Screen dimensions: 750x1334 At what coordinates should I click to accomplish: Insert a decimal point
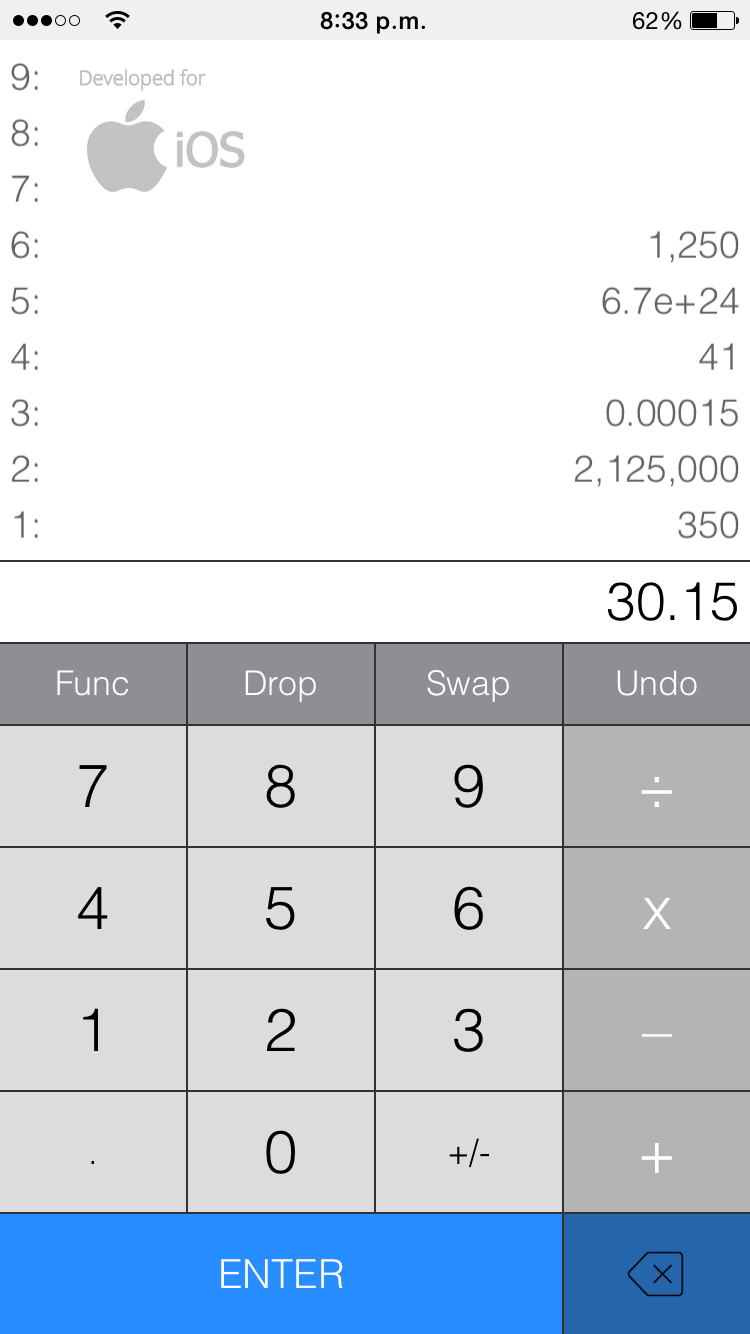coord(93,1153)
